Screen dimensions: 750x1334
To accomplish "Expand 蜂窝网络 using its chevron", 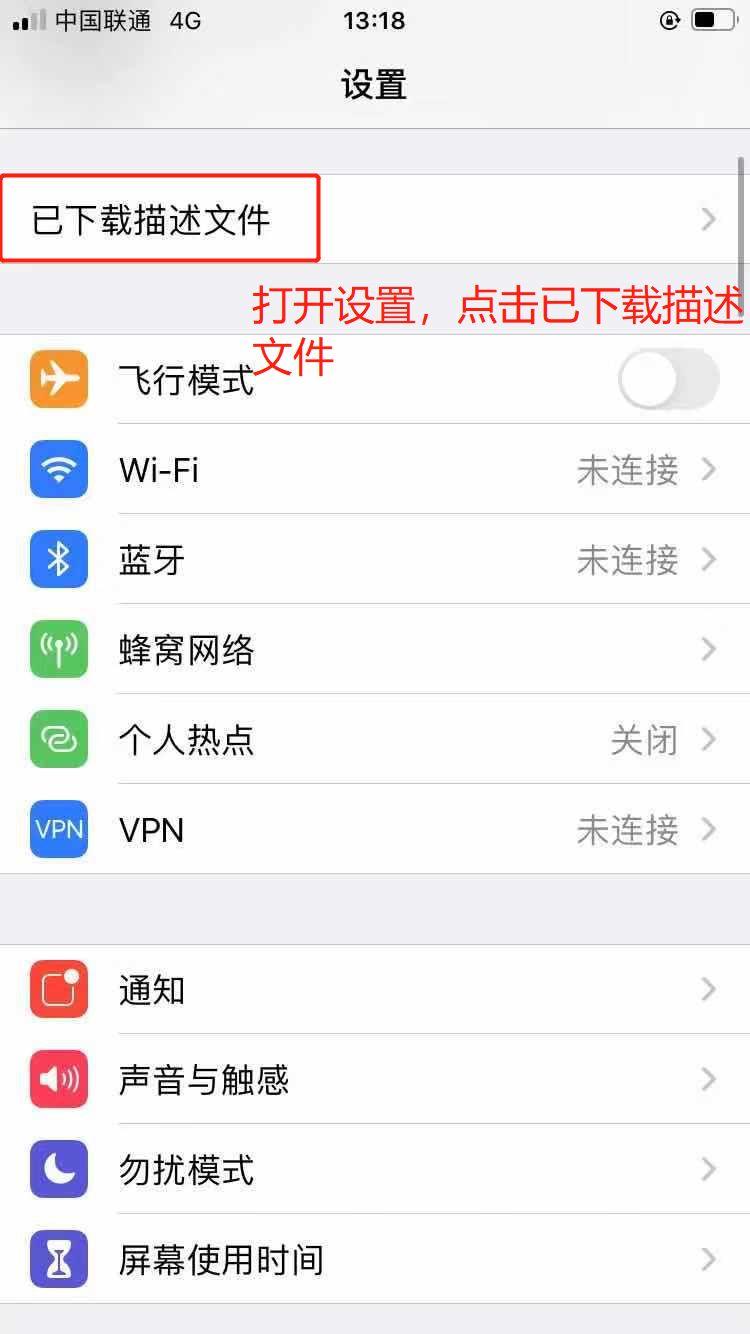I will click(708, 650).
